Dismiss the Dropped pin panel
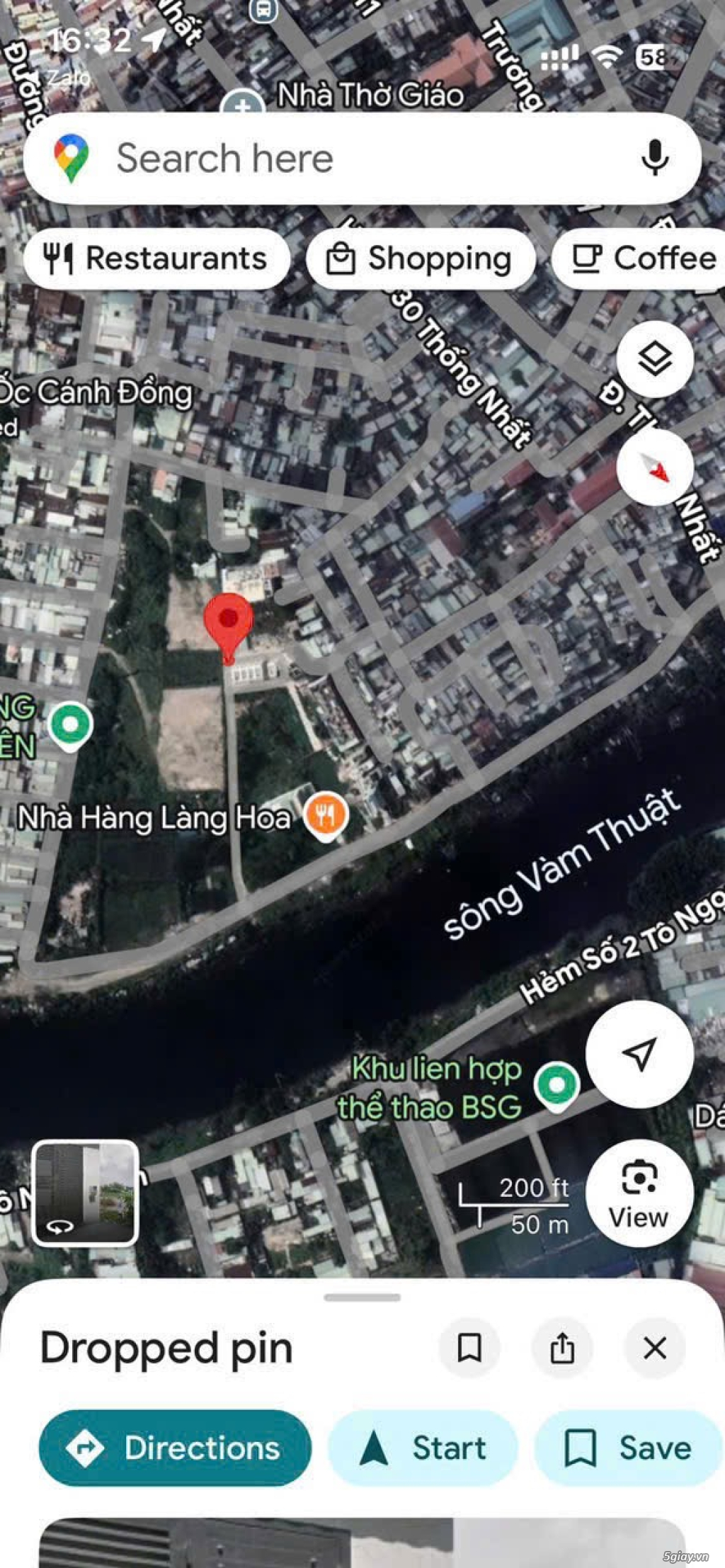Viewport: 725px width, 1568px height. (653, 1347)
